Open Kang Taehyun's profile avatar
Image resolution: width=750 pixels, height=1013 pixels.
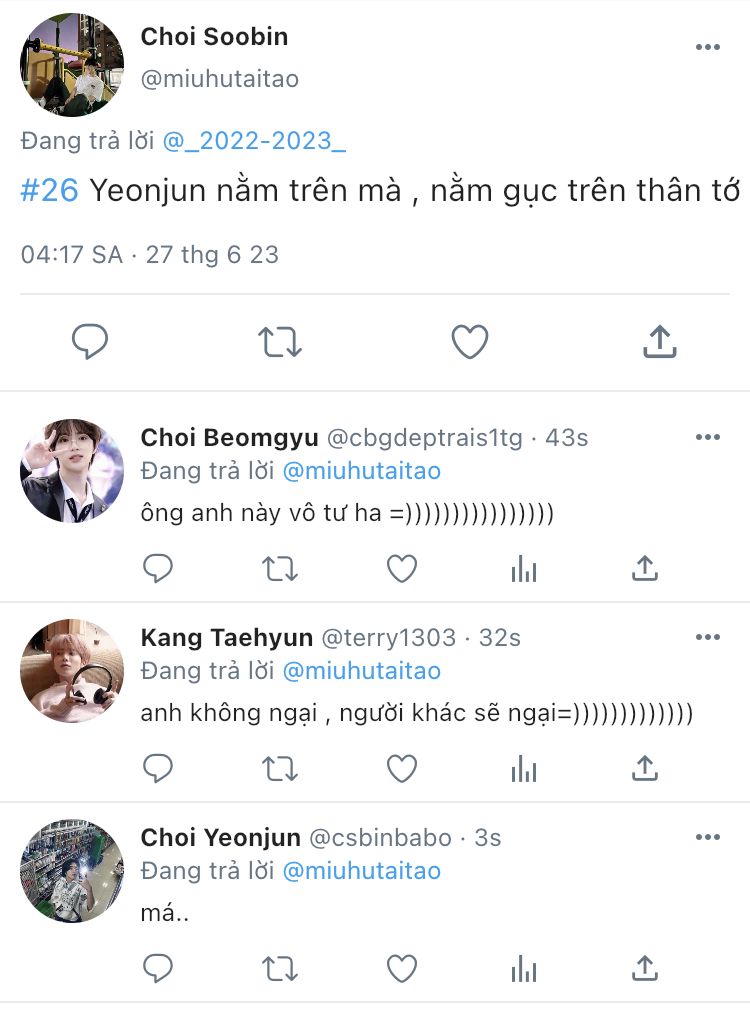coord(72,670)
